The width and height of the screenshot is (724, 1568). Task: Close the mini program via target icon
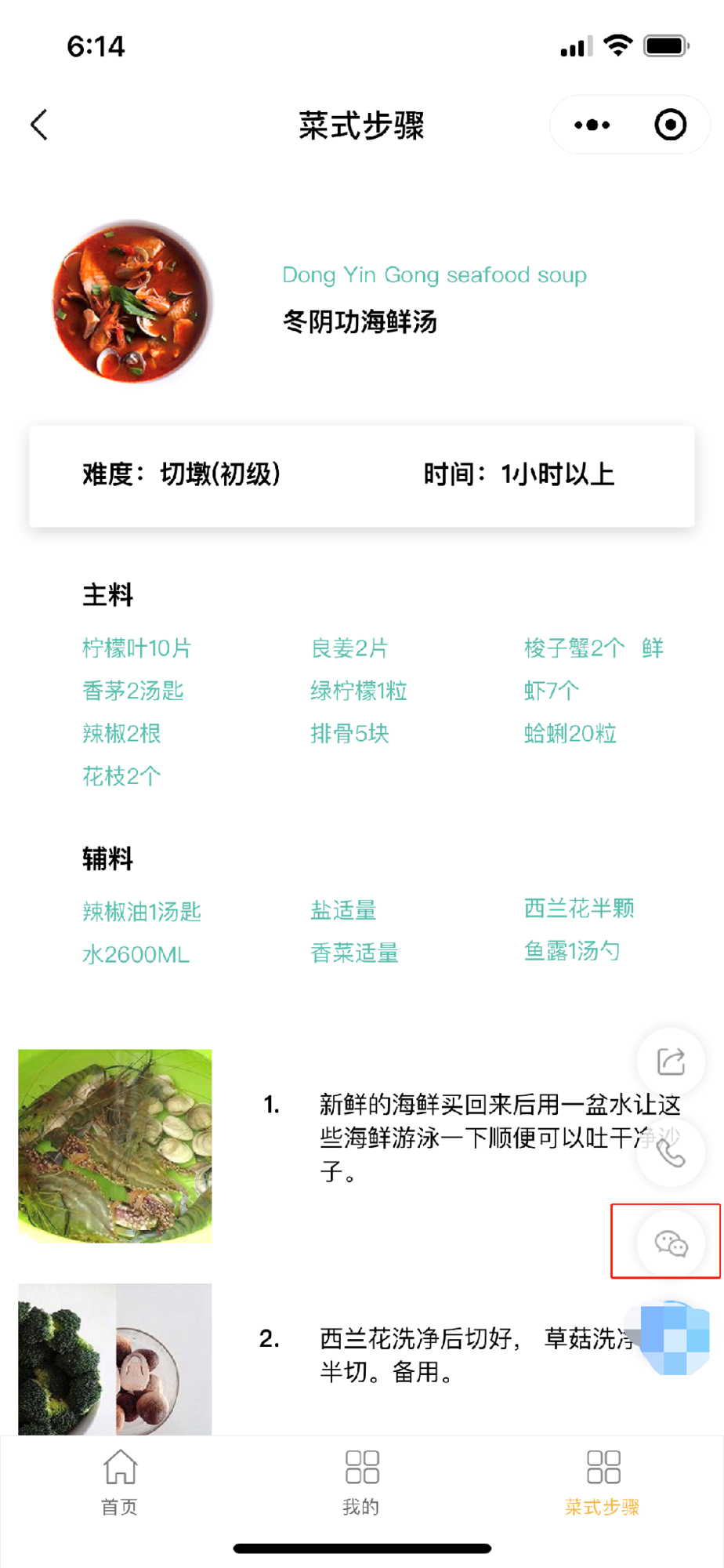click(670, 125)
